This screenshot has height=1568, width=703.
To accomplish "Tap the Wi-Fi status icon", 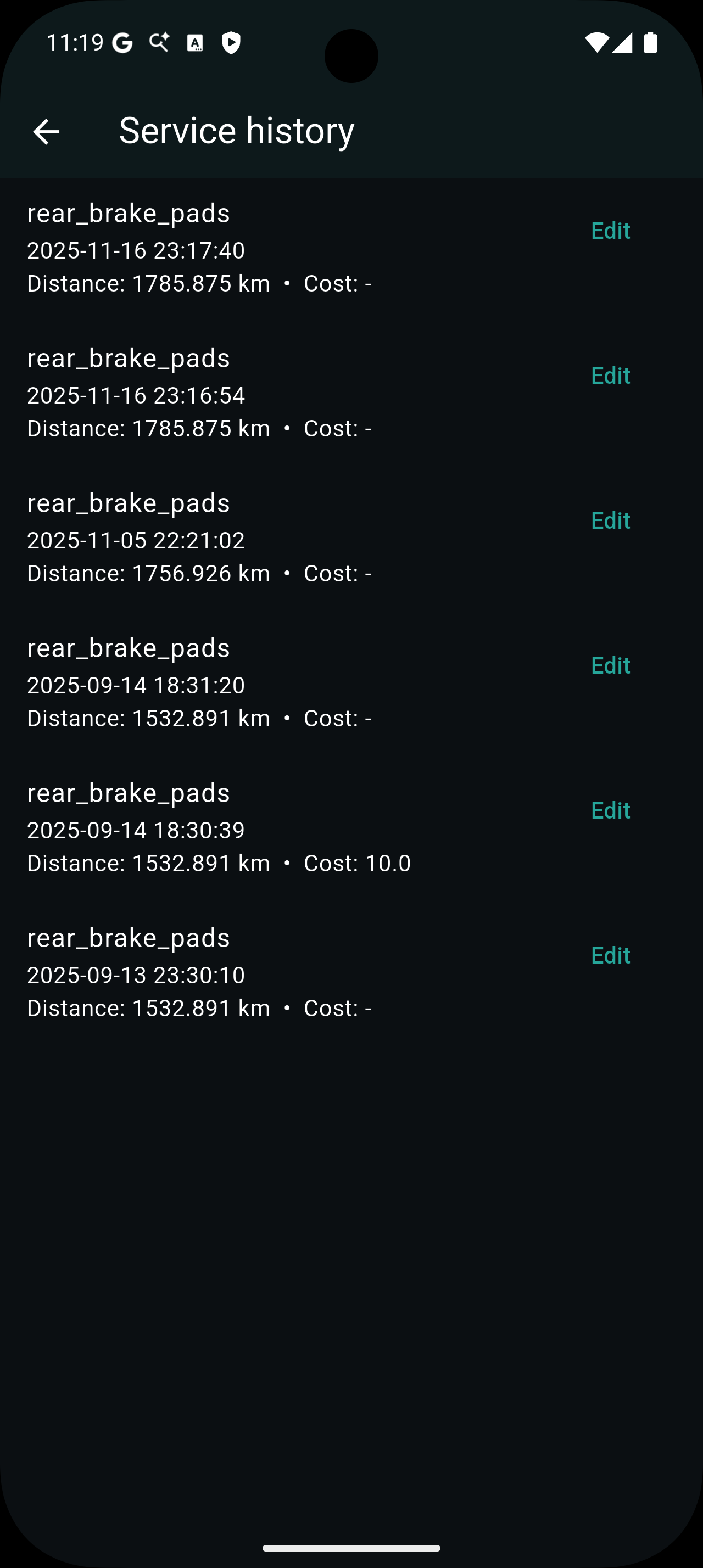I will point(596,42).
